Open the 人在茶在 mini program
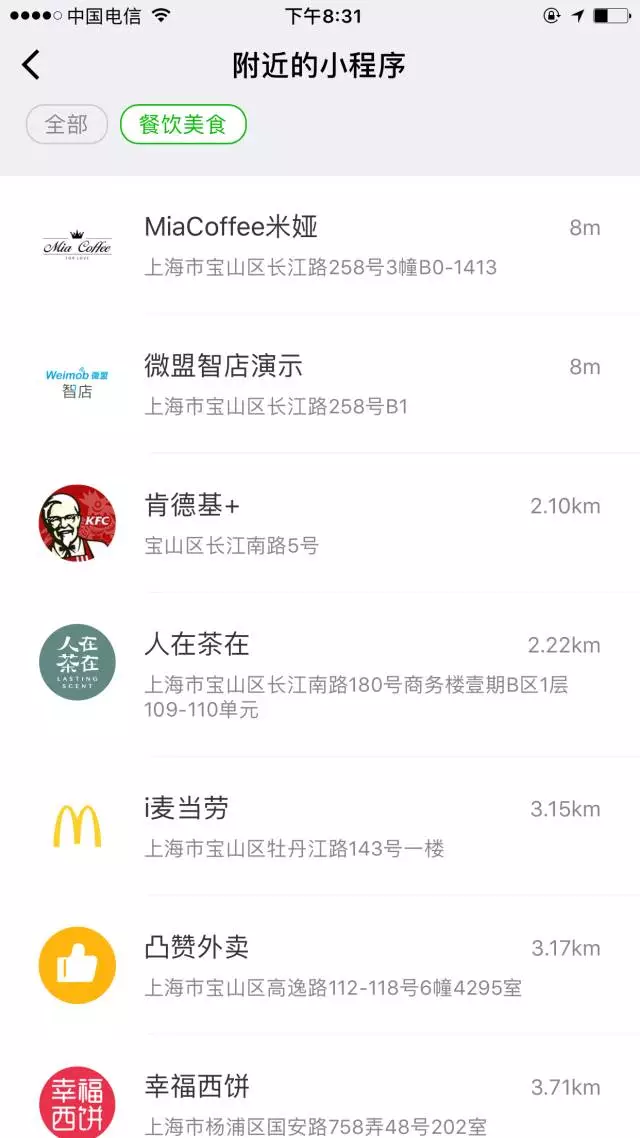Viewport: 640px width, 1138px height. pyautogui.click(x=320, y=674)
